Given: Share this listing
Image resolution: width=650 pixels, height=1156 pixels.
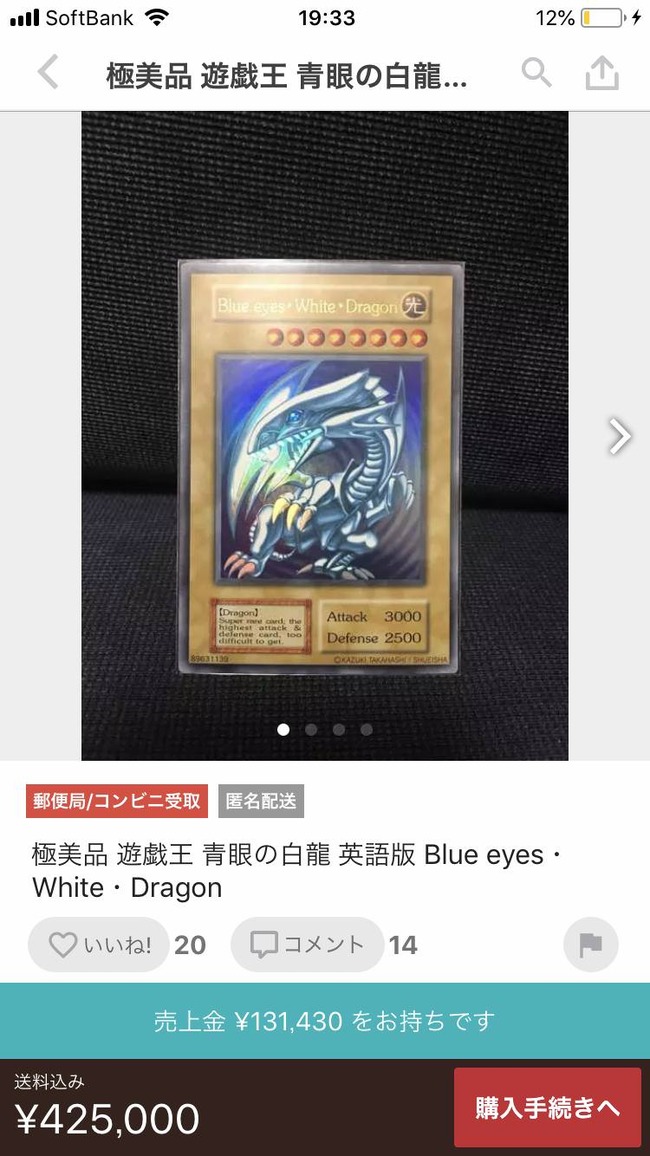Looking at the screenshot, I should click(x=601, y=72).
